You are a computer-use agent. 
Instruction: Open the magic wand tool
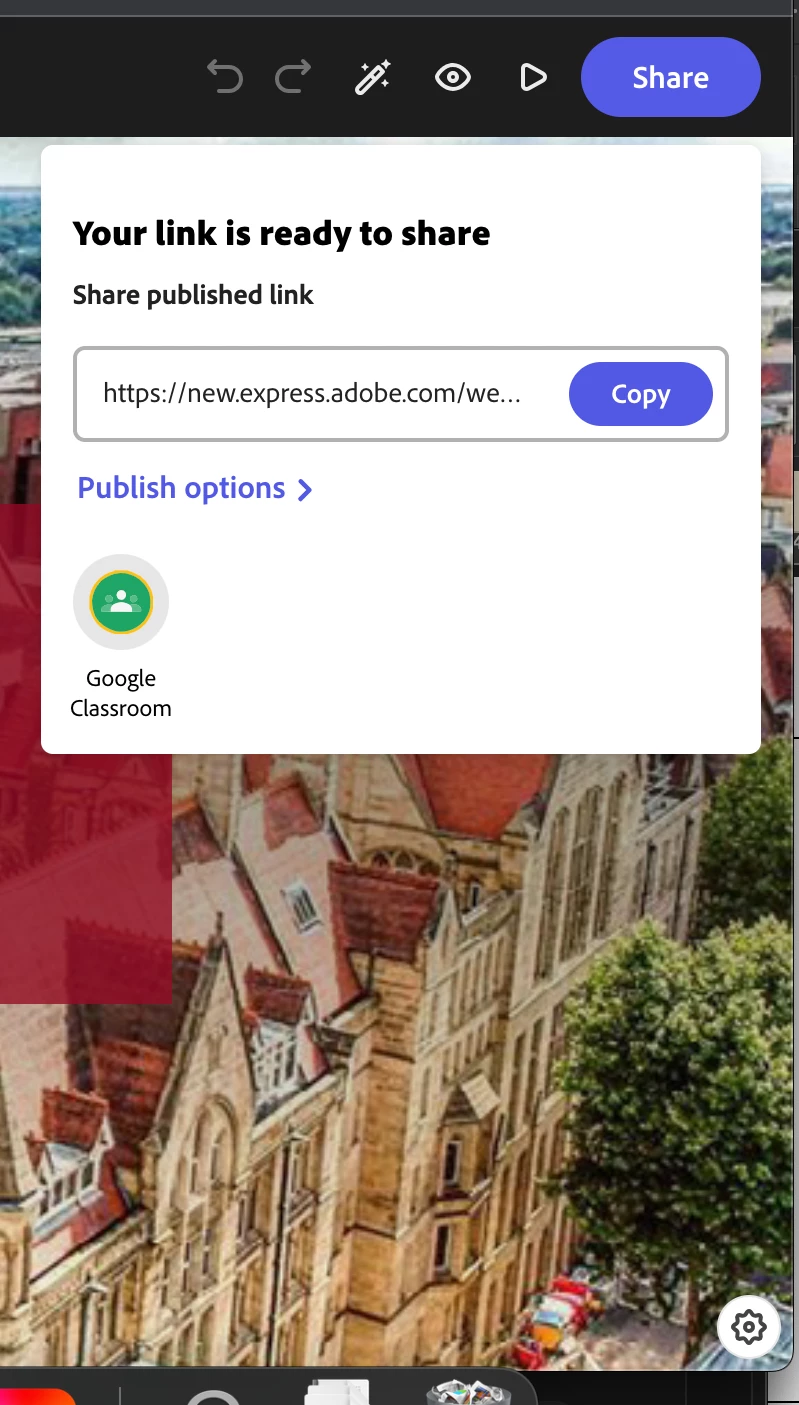[x=373, y=77]
